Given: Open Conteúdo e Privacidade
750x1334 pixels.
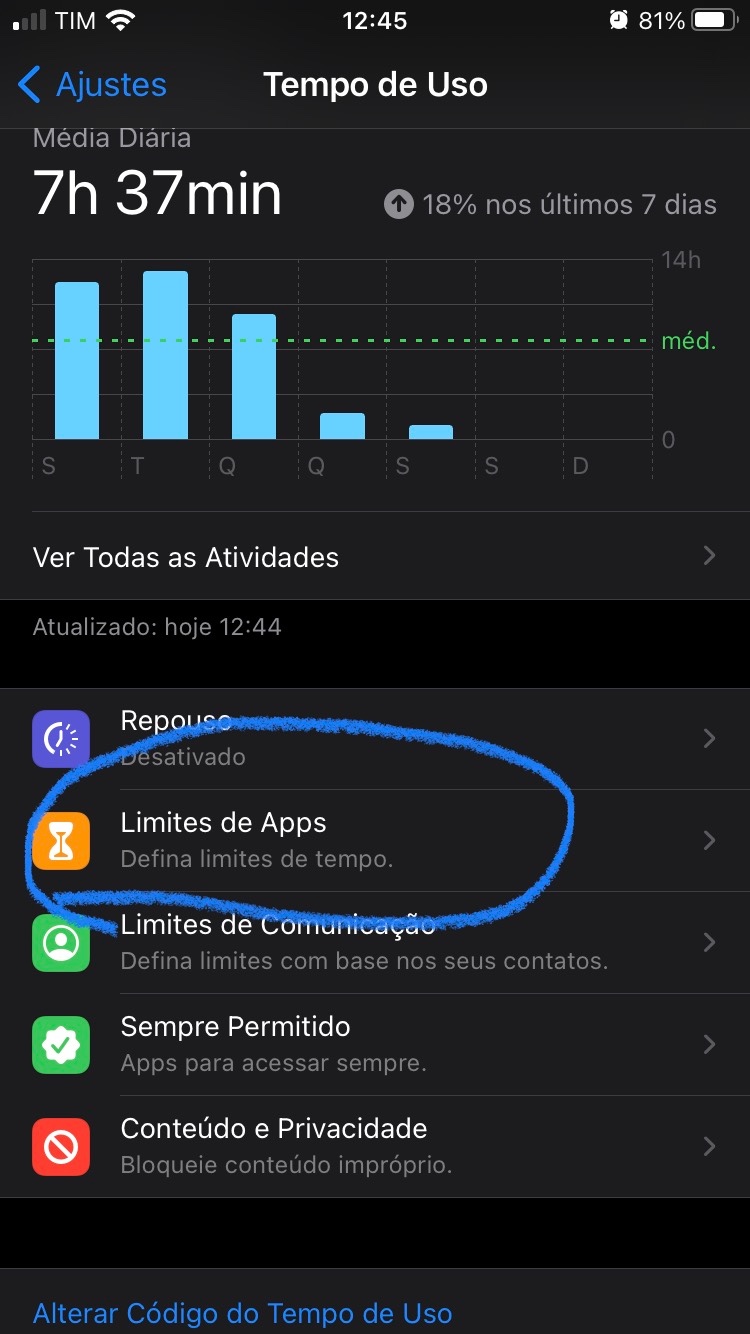Looking at the screenshot, I should [x=375, y=1146].
